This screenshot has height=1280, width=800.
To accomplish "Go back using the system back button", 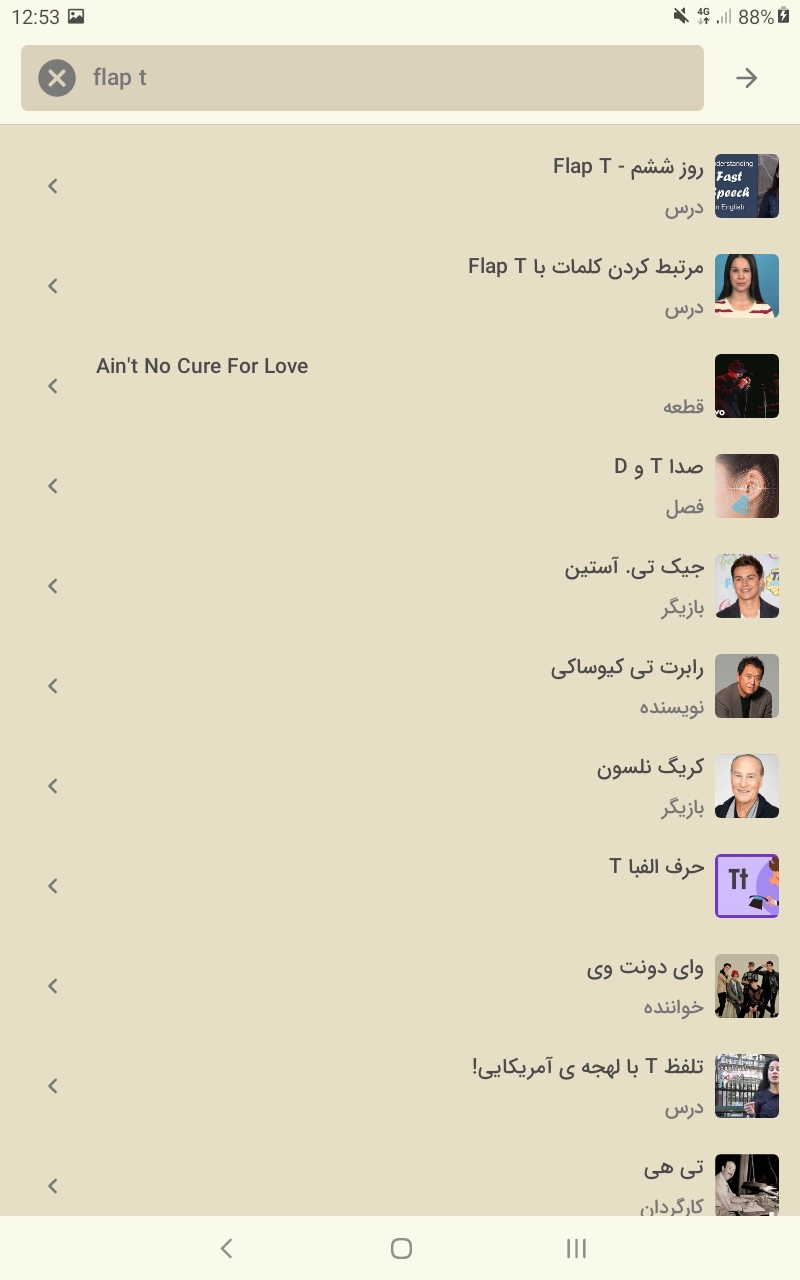I will tap(226, 1248).
